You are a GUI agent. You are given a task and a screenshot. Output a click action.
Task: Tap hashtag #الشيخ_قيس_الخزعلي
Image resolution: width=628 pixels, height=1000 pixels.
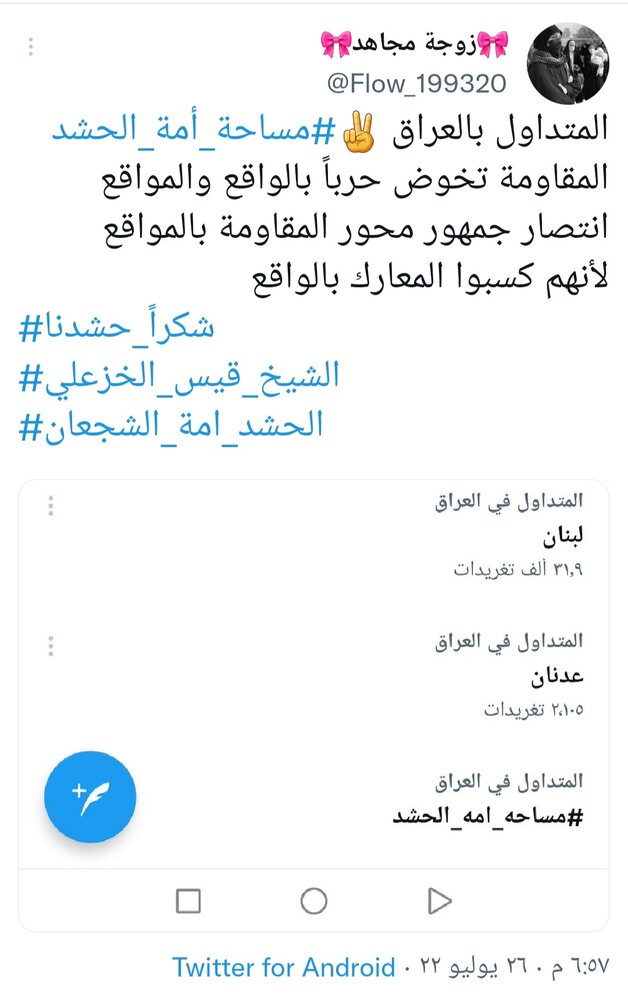tap(180, 375)
